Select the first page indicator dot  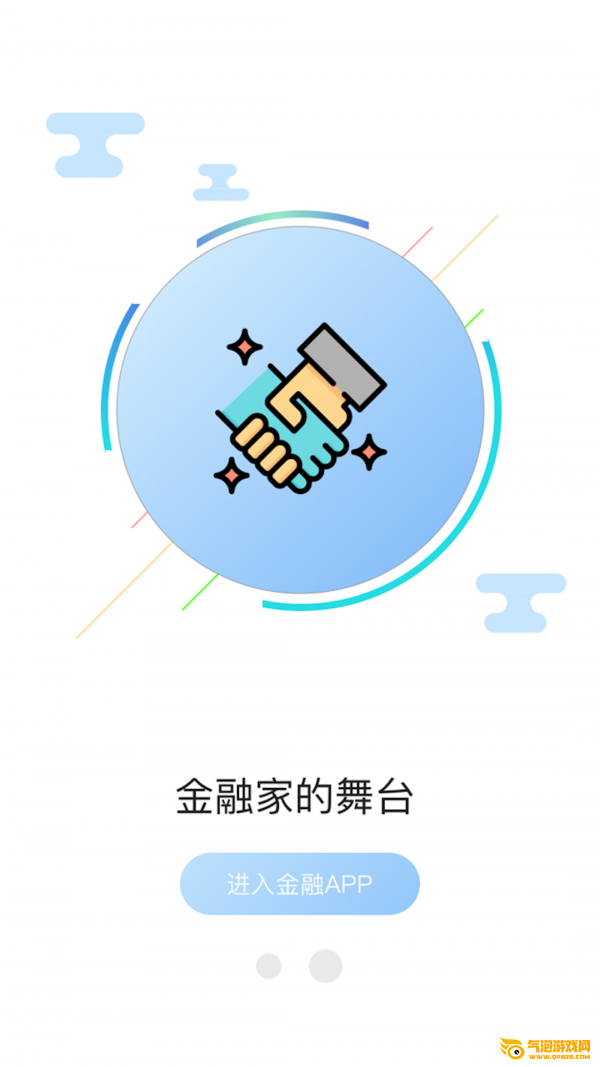click(x=269, y=966)
